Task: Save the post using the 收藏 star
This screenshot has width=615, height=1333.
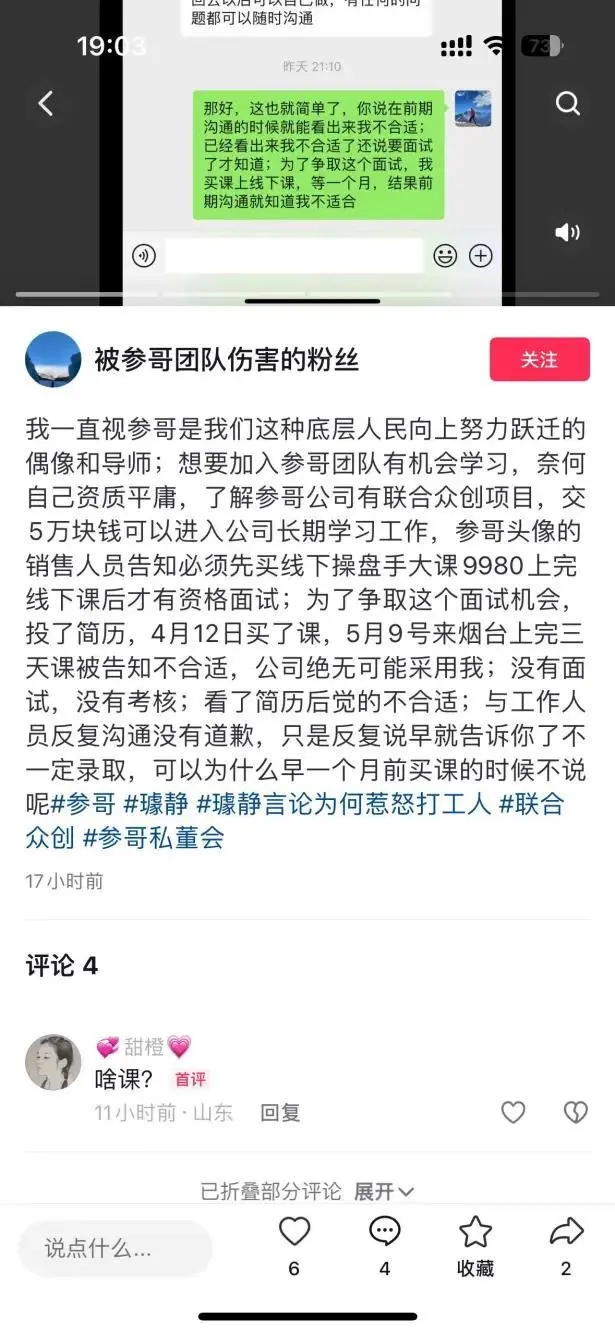Action: (x=475, y=1232)
